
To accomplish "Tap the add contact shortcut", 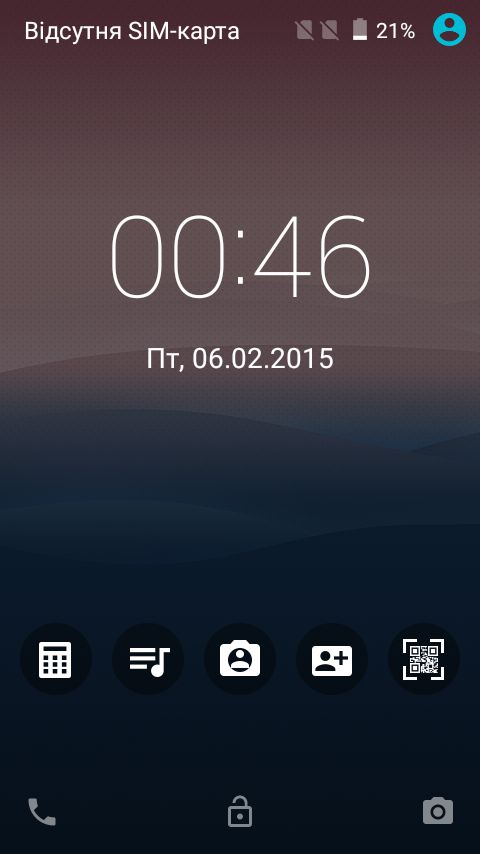I will [x=332, y=659].
